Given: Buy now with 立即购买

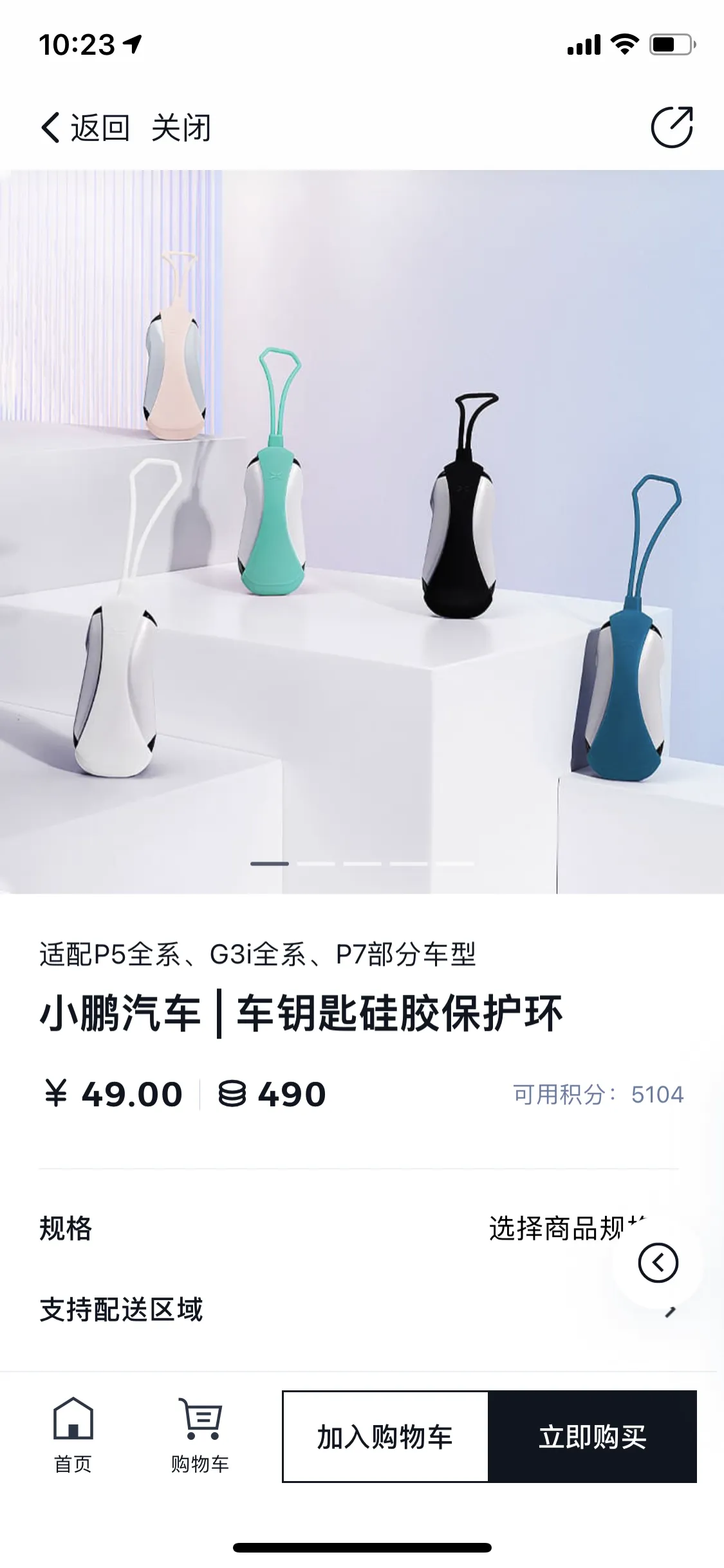Looking at the screenshot, I should tap(592, 1437).
